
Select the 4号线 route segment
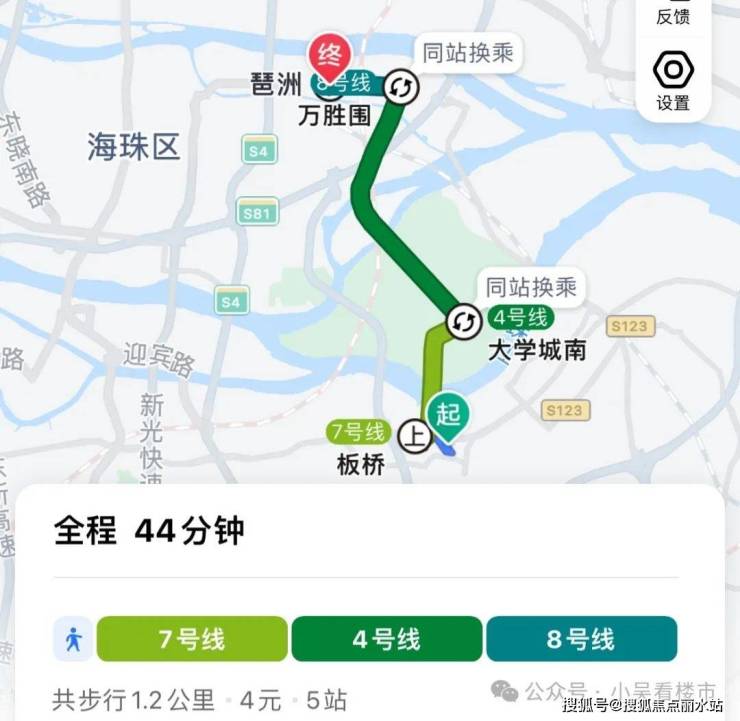coord(386,639)
